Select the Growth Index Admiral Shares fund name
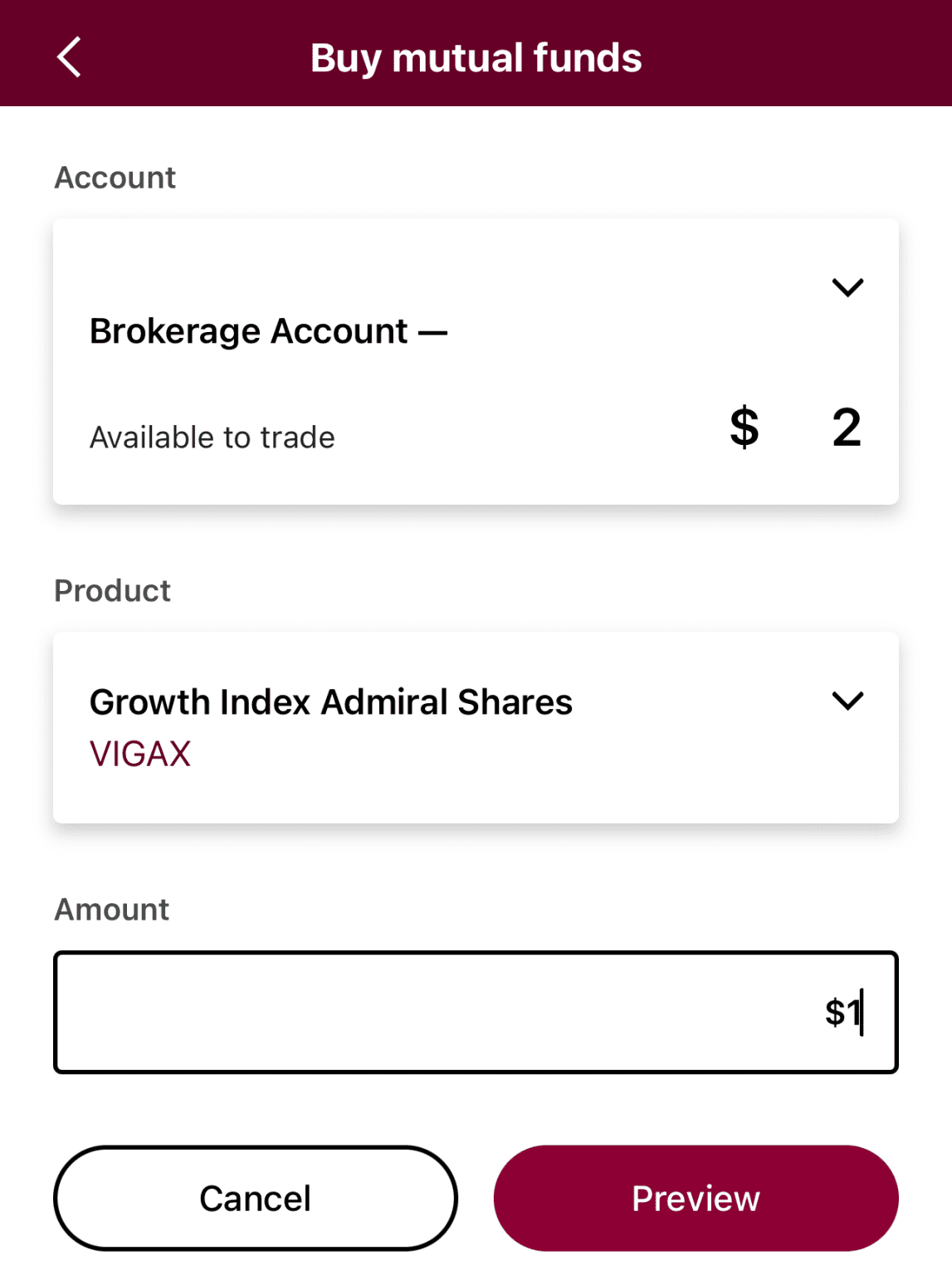 point(330,701)
